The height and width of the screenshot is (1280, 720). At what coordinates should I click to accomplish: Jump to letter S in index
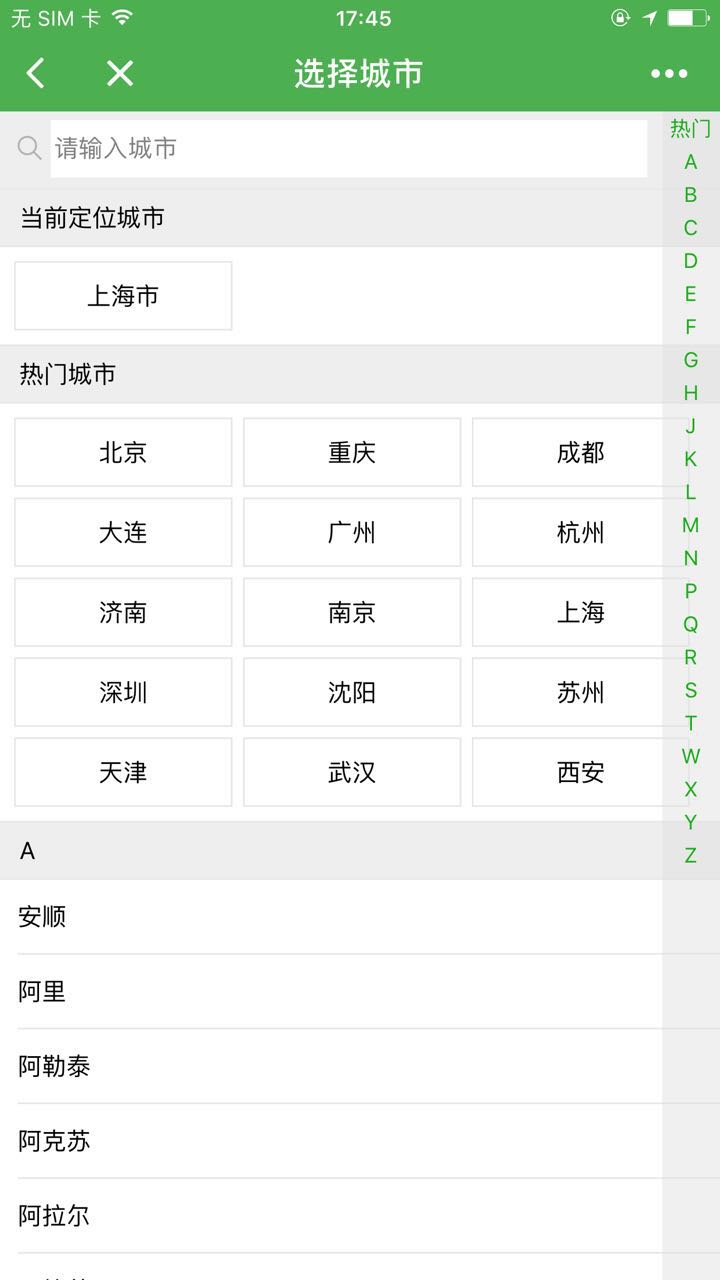690,690
